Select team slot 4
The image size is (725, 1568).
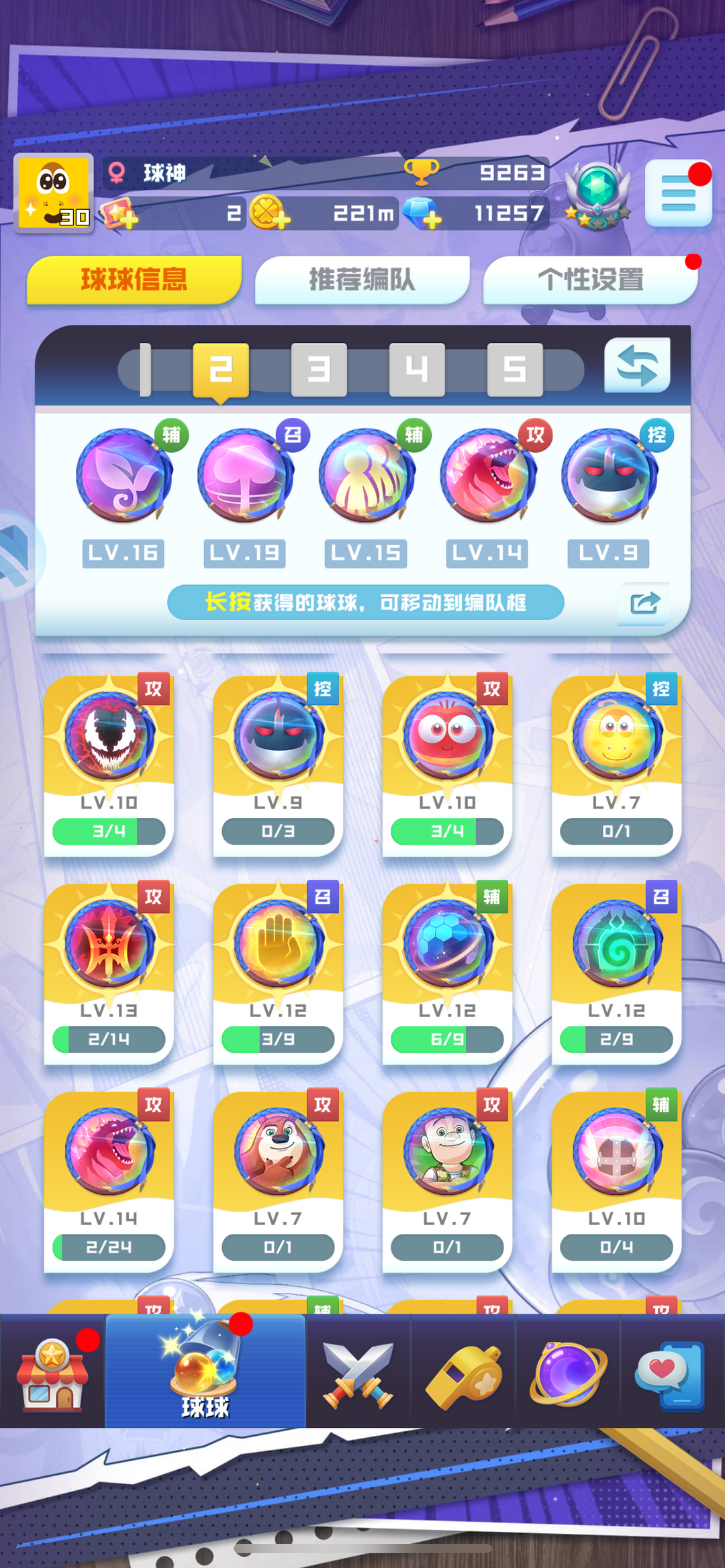417,370
